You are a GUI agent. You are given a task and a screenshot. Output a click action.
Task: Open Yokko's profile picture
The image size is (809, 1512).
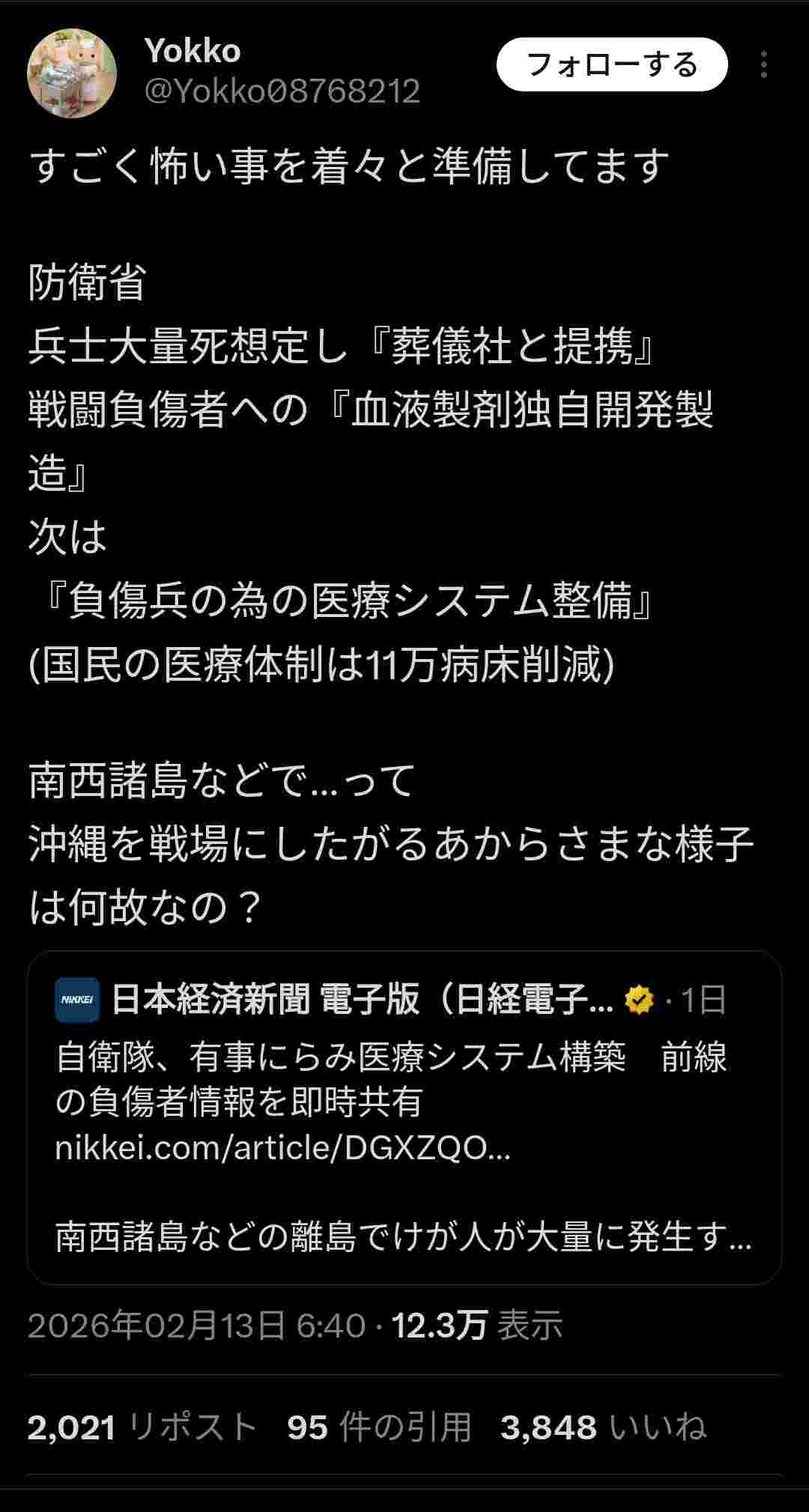[72, 73]
